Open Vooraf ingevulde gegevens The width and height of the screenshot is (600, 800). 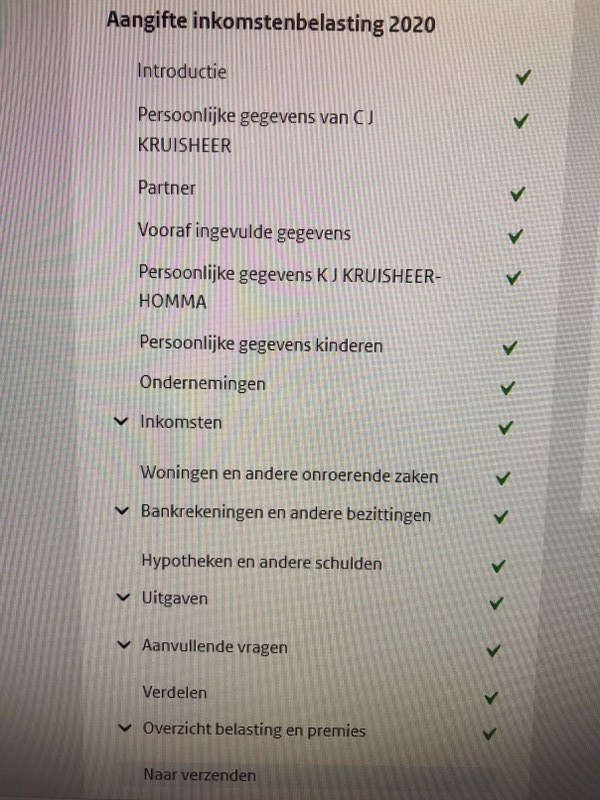pyautogui.click(x=244, y=233)
